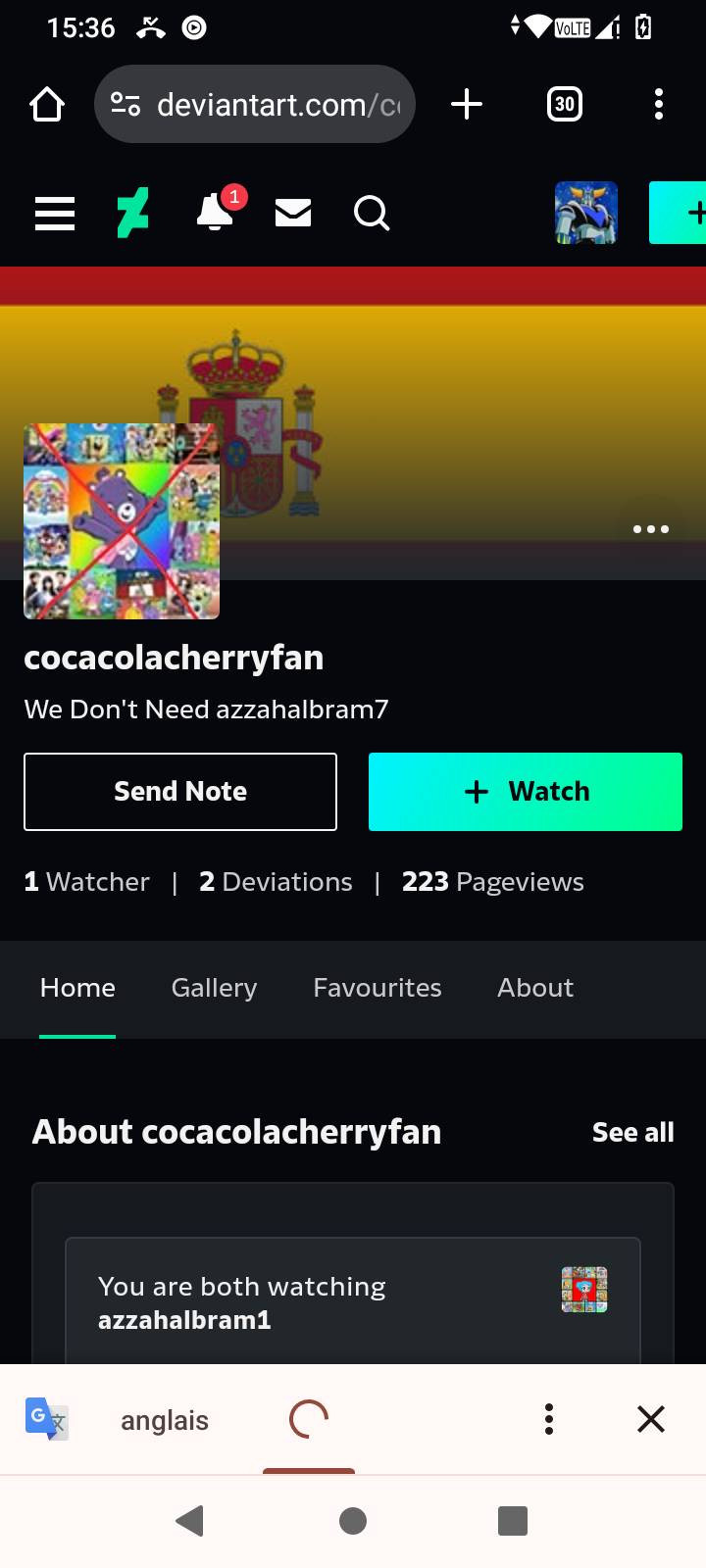
Task: Open the tab switcher showing 30
Action: (x=565, y=104)
